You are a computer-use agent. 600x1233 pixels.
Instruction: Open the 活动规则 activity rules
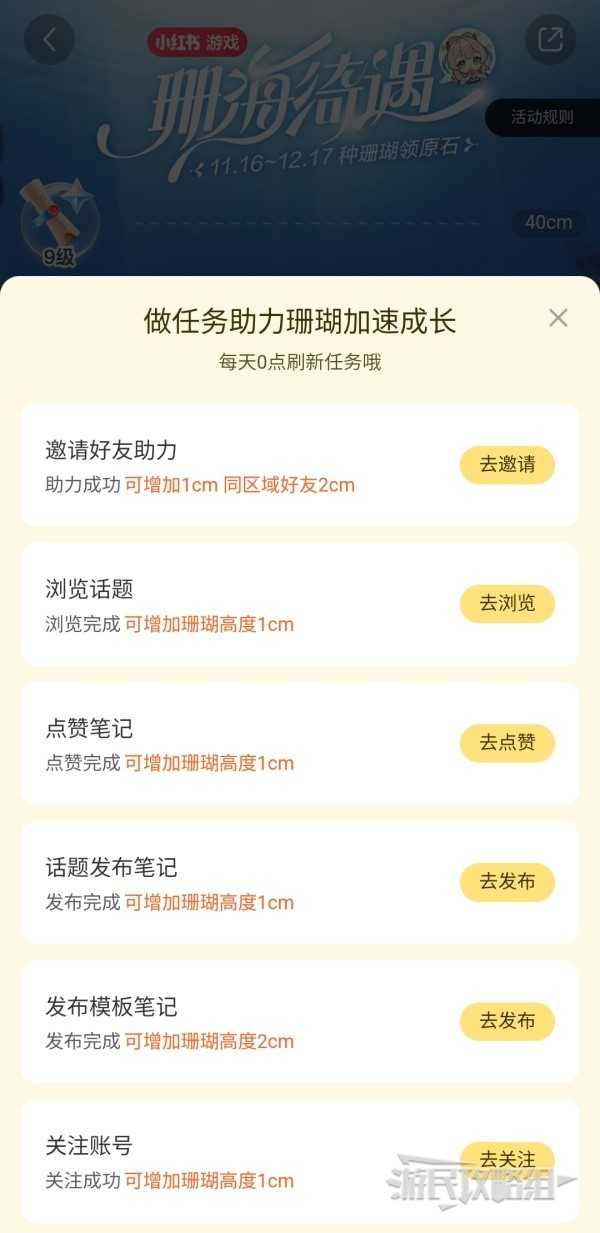click(542, 117)
